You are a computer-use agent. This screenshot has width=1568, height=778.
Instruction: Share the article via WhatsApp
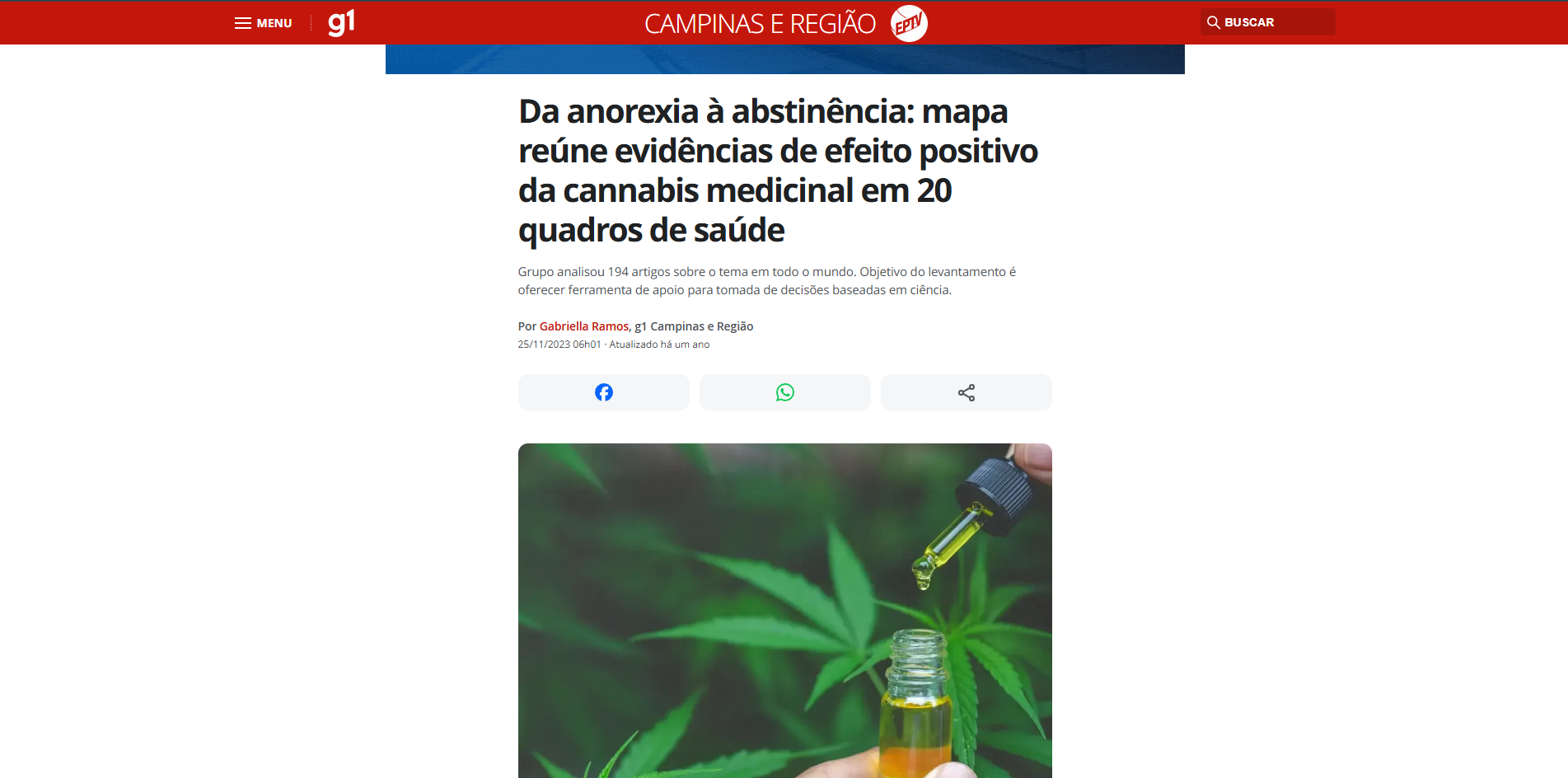(784, 392)
